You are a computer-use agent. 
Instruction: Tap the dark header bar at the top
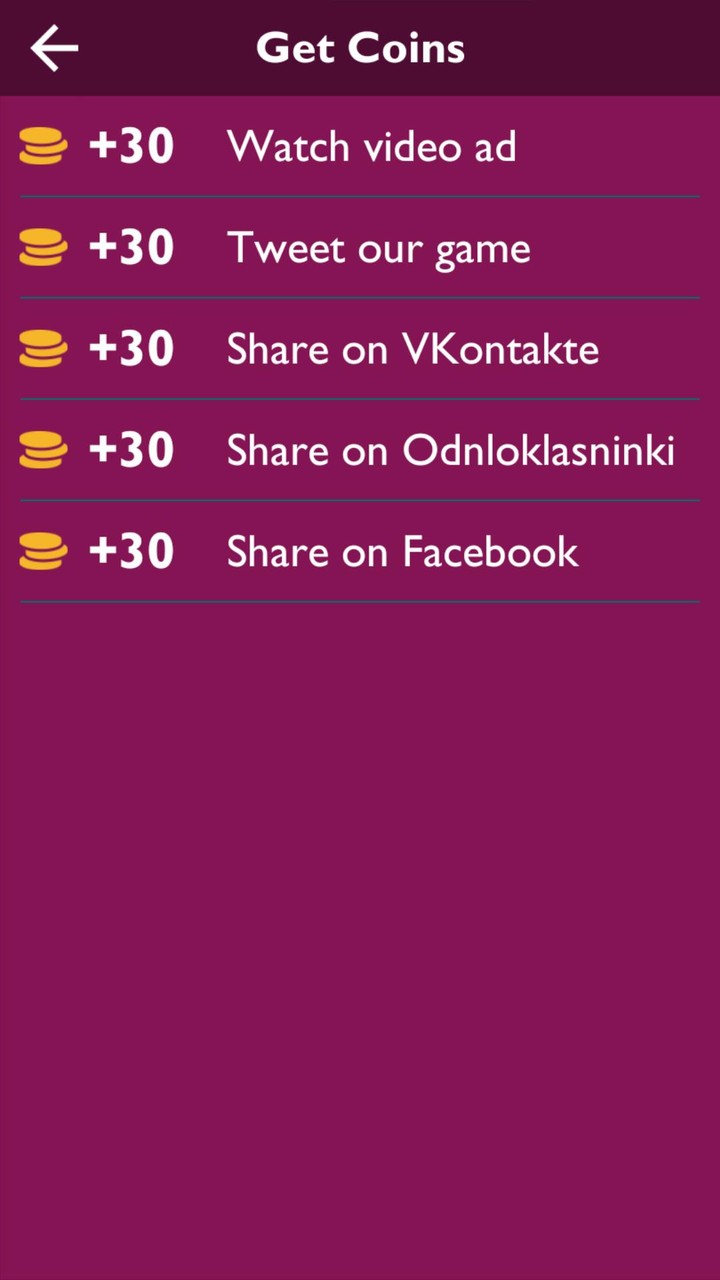360,47
